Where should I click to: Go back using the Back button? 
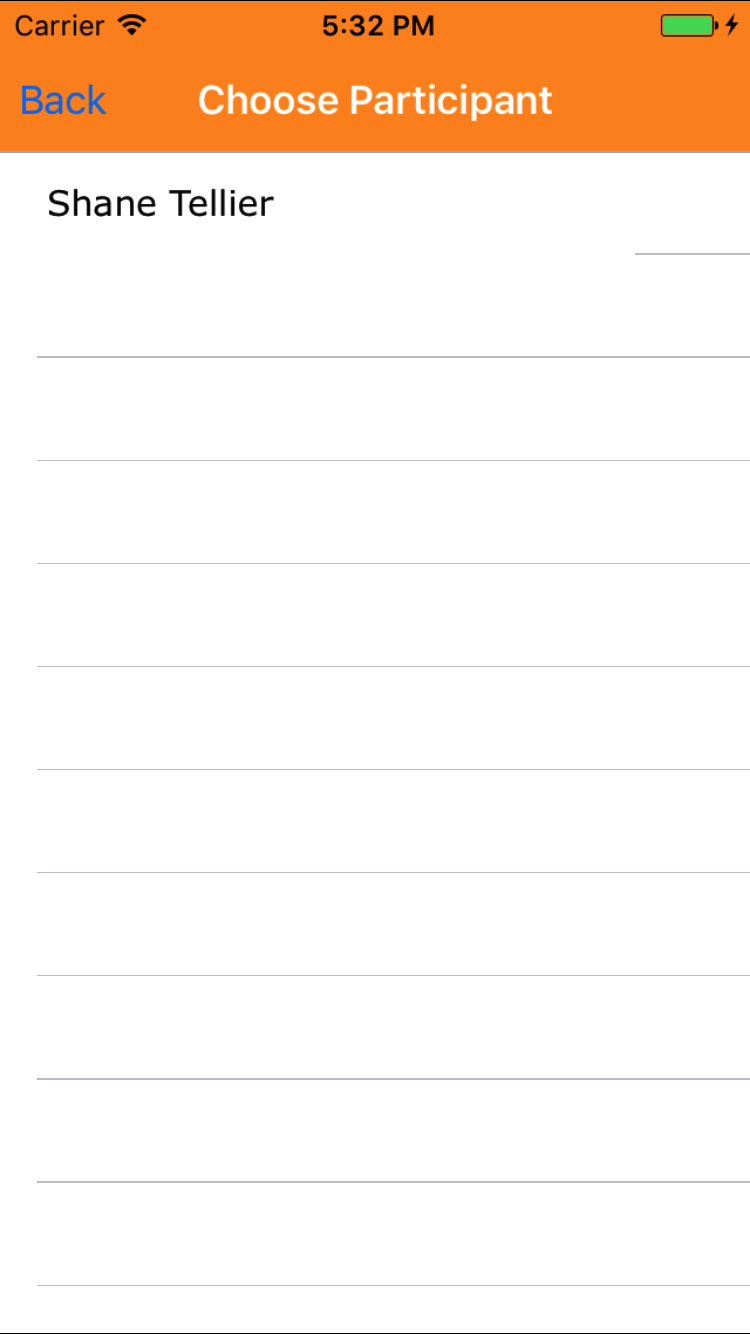(x=63, y=101)
